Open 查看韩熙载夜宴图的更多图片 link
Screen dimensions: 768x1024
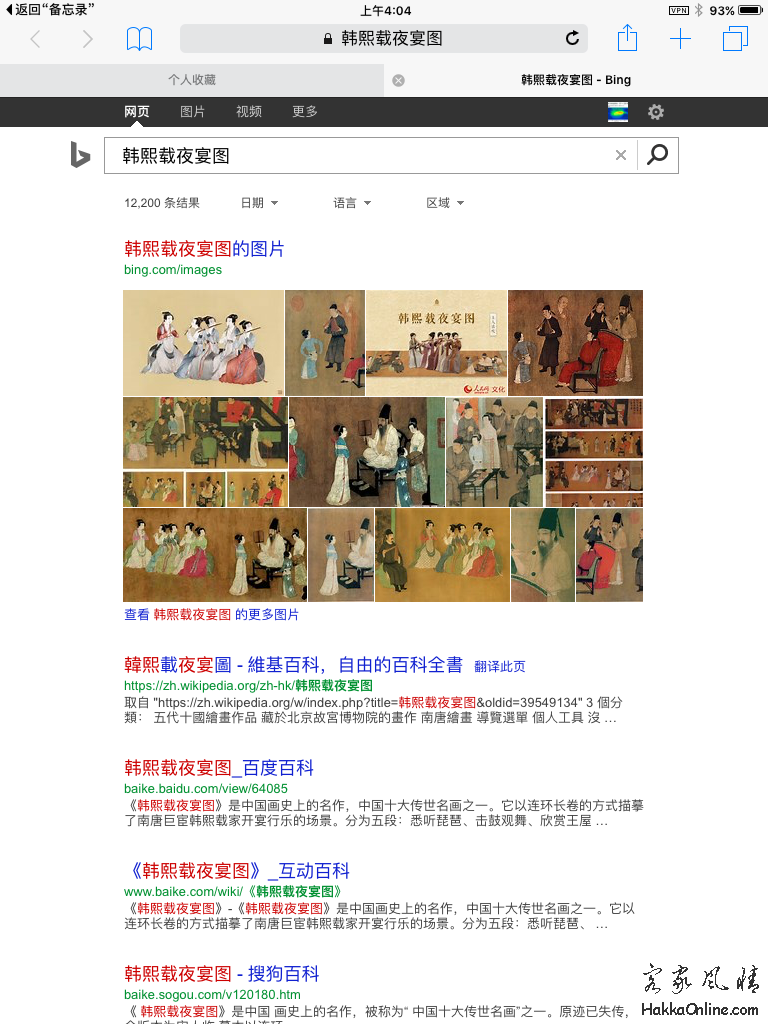211,615
